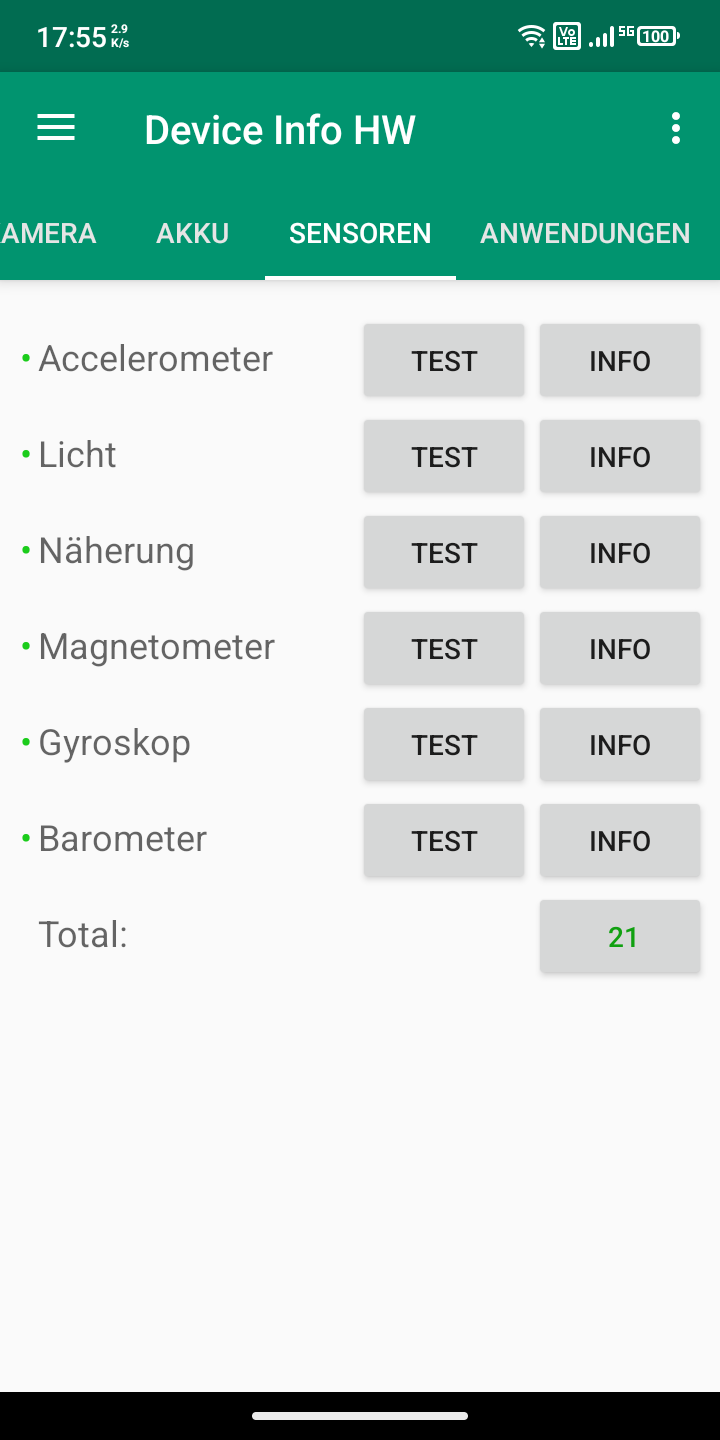The image size is (720, 1440).
Task: Open info for Näherung sensor
Action: pyautogui.click(x=620, y=553)
